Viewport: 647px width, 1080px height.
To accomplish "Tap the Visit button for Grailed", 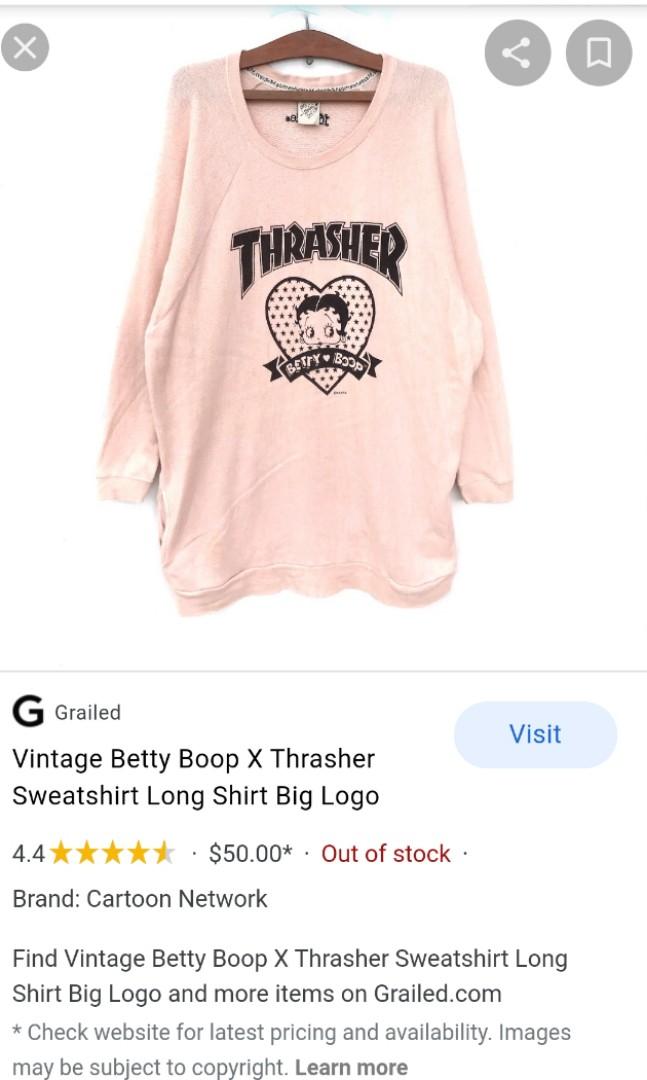I will click(535, 734).
